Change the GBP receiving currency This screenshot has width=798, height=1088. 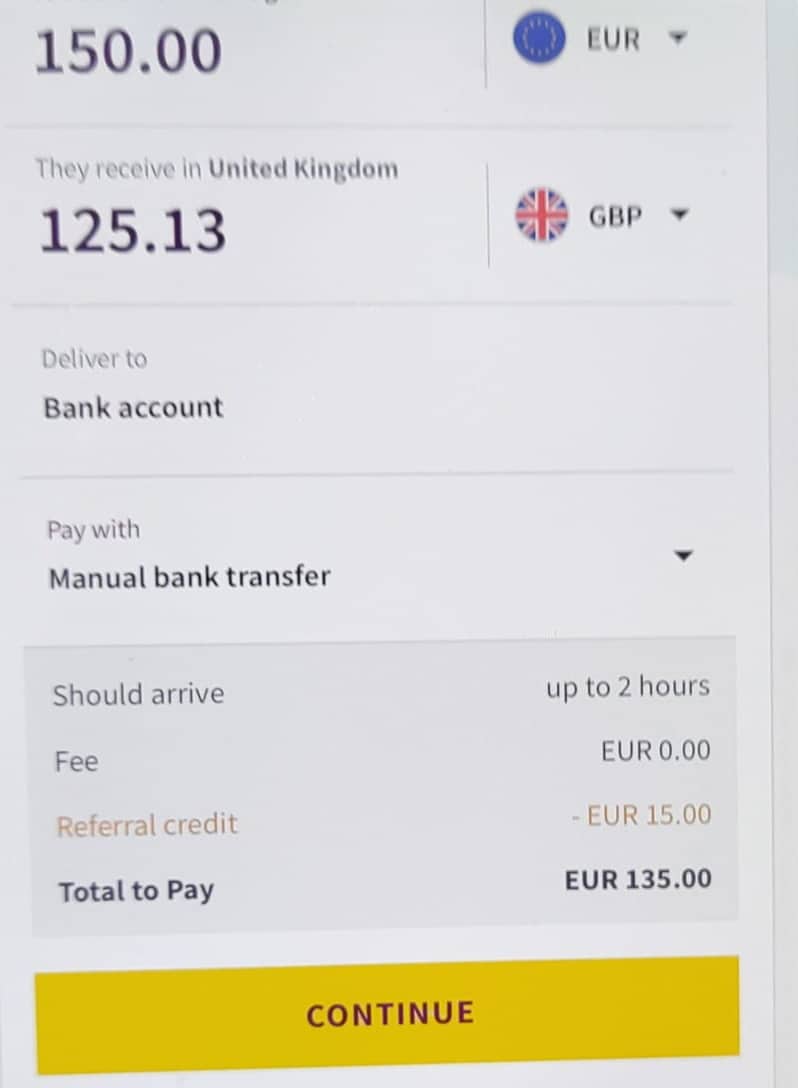[604, 217]
